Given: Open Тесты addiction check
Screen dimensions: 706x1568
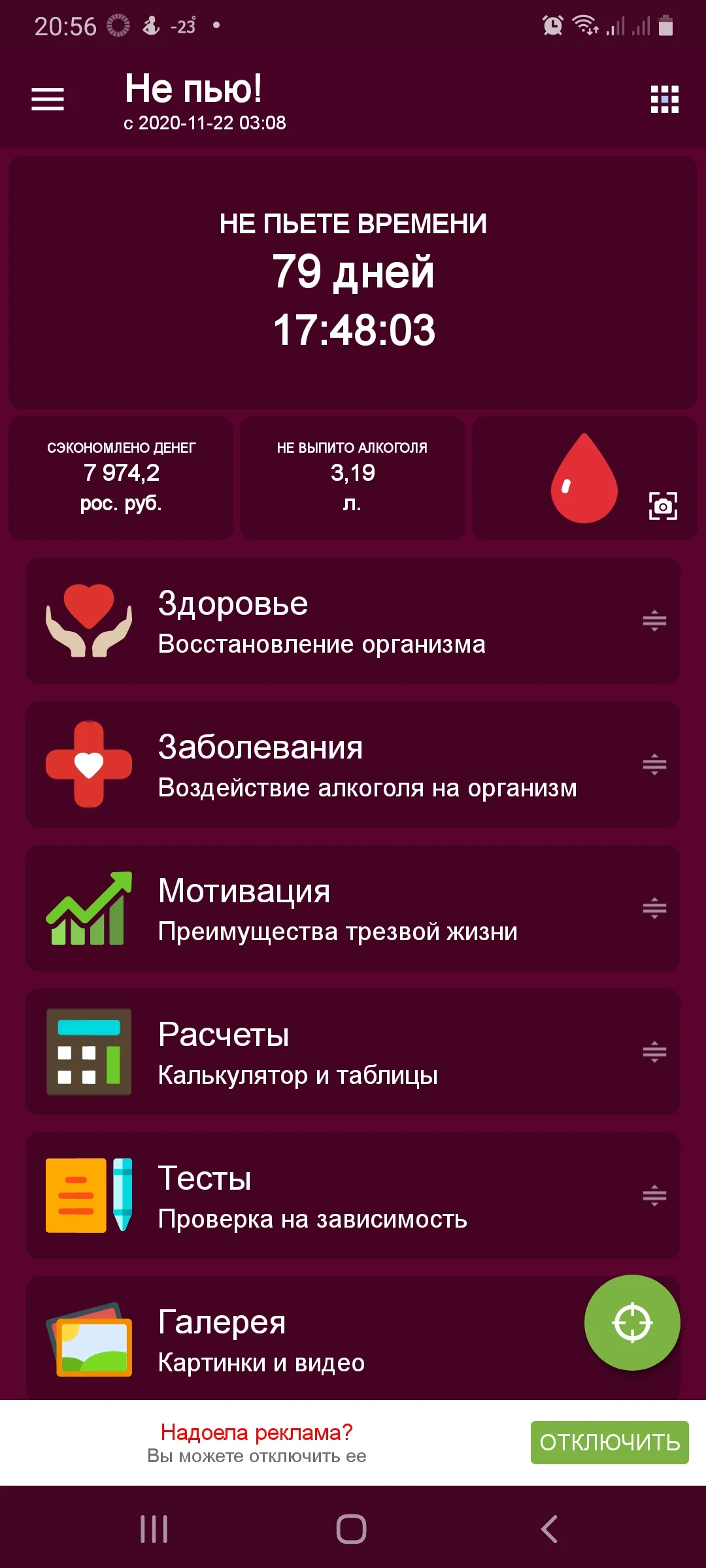Looking at the screenshot, I should [327, 1196].
